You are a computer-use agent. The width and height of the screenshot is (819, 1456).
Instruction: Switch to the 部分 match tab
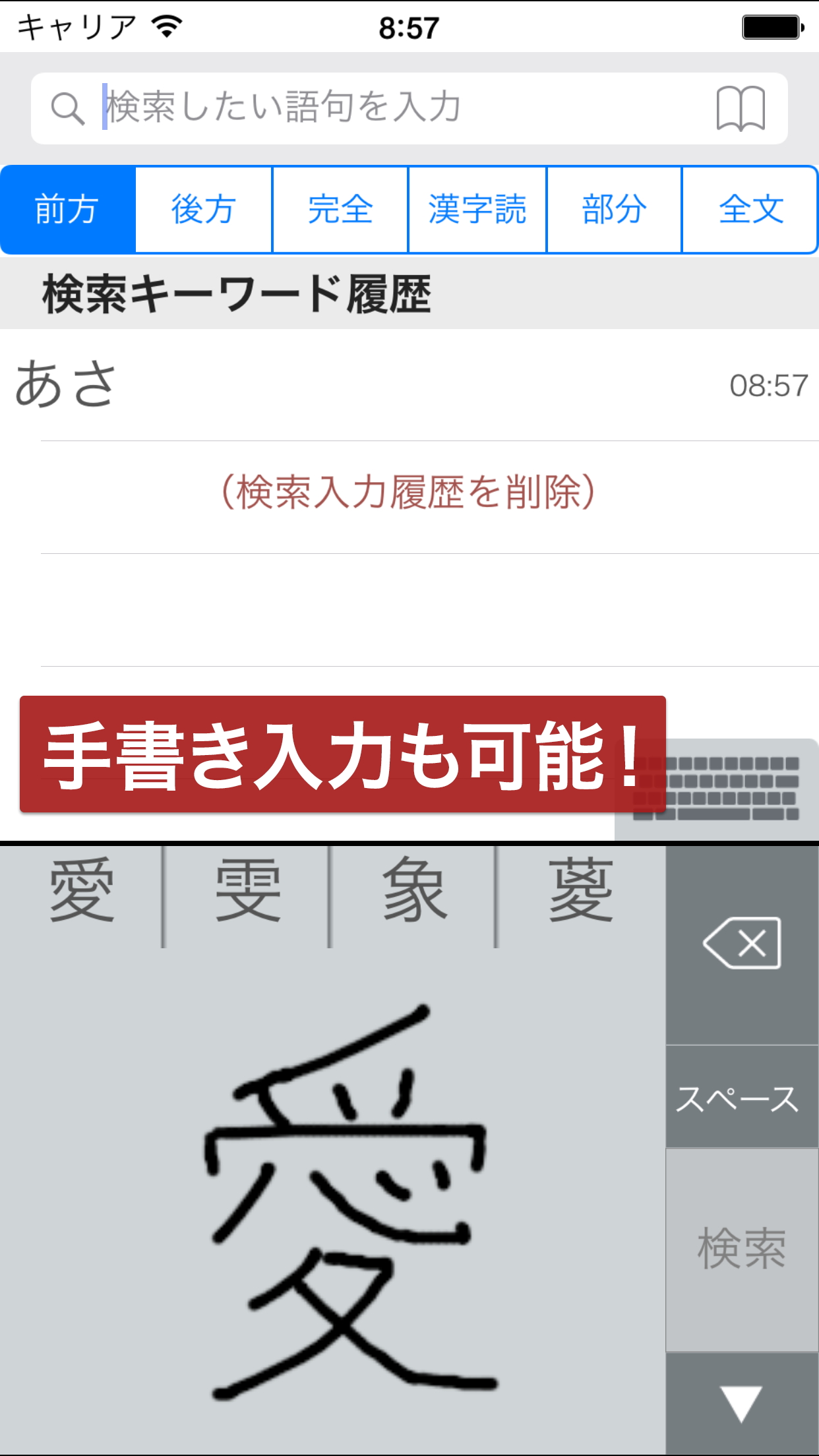[x=614, y=210]
